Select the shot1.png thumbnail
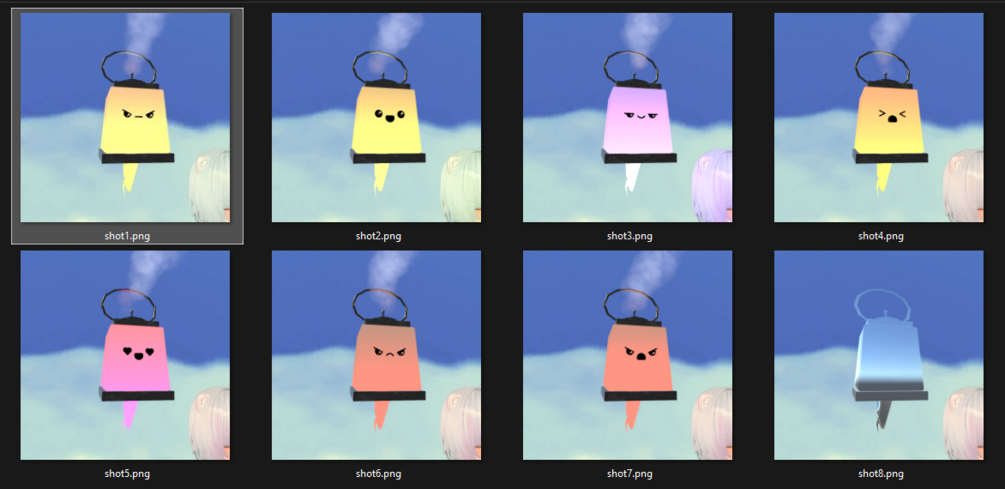 (125, 118)
